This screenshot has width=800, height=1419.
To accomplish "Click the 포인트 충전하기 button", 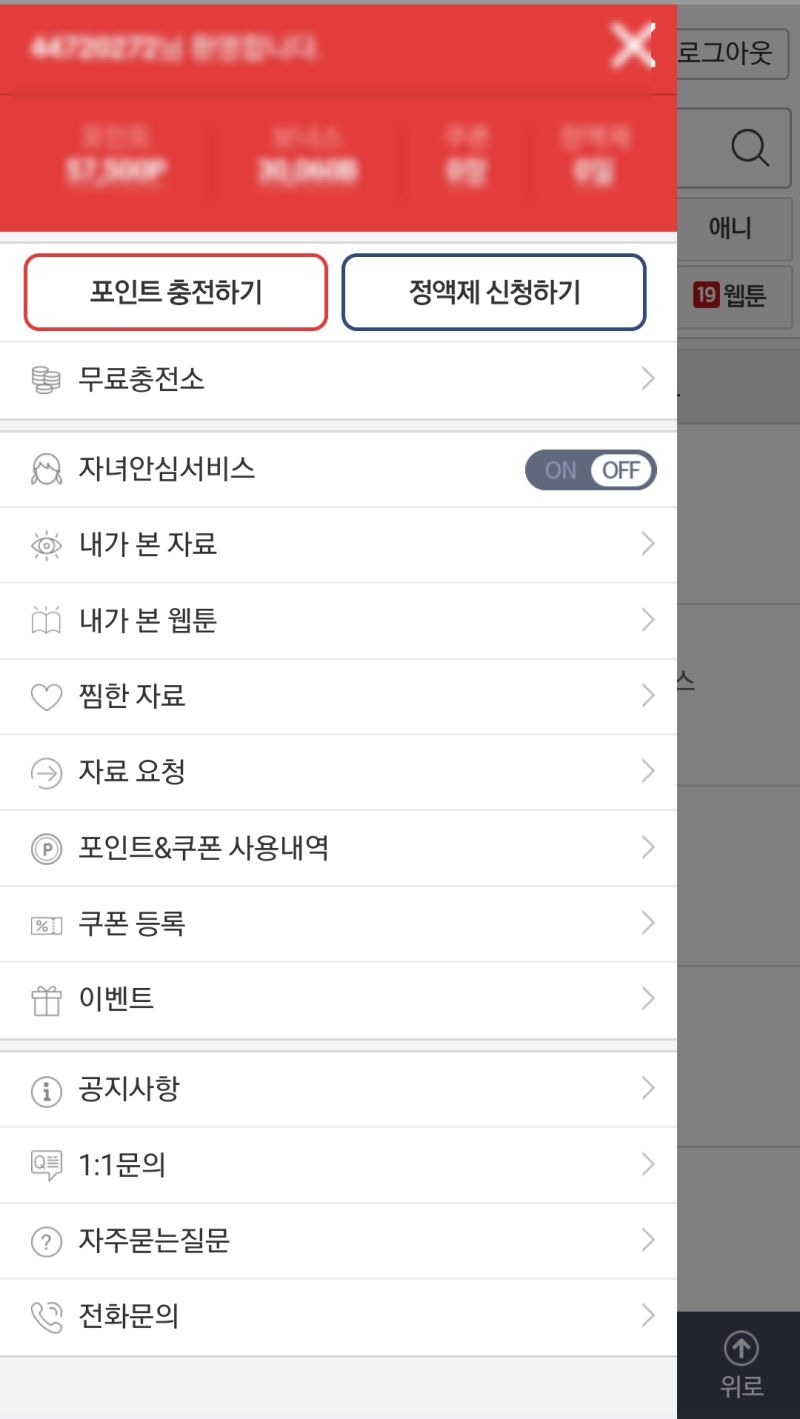I will click(176, 291).
